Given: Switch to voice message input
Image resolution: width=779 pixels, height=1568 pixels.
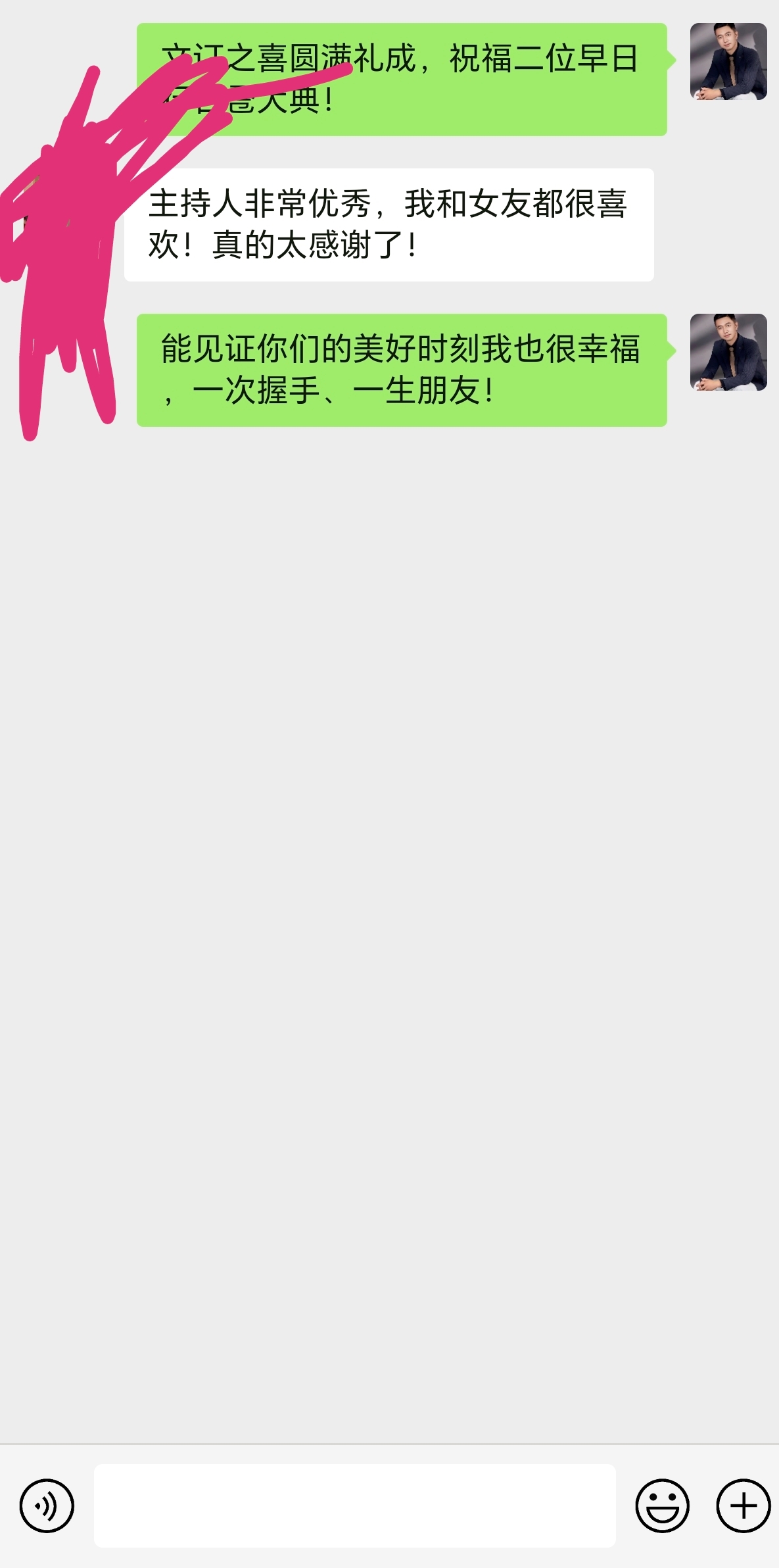Looking at the screenshot, I should (x=47, y=1506).
